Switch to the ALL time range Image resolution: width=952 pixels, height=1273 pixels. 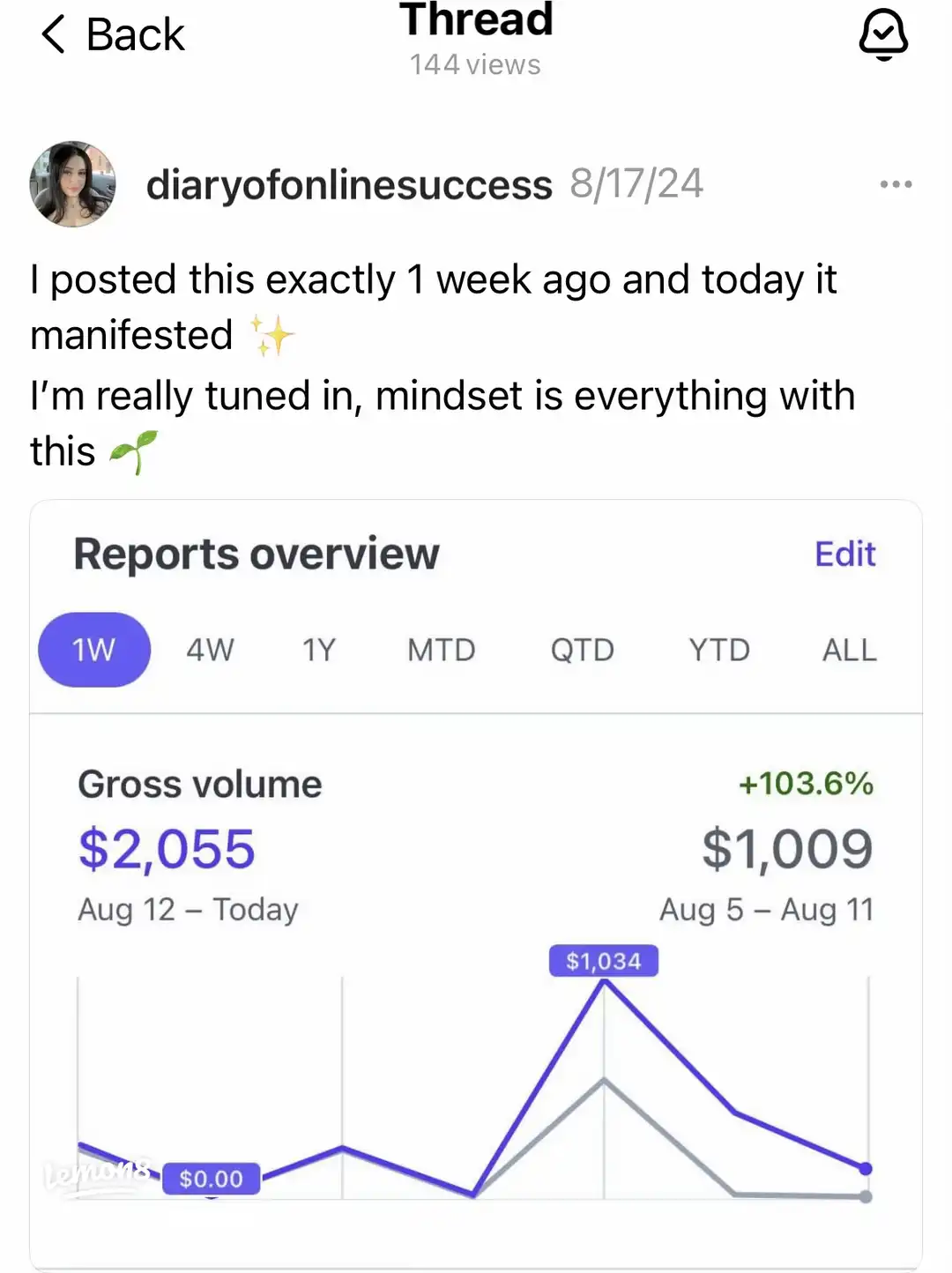[x=848, y=650]
